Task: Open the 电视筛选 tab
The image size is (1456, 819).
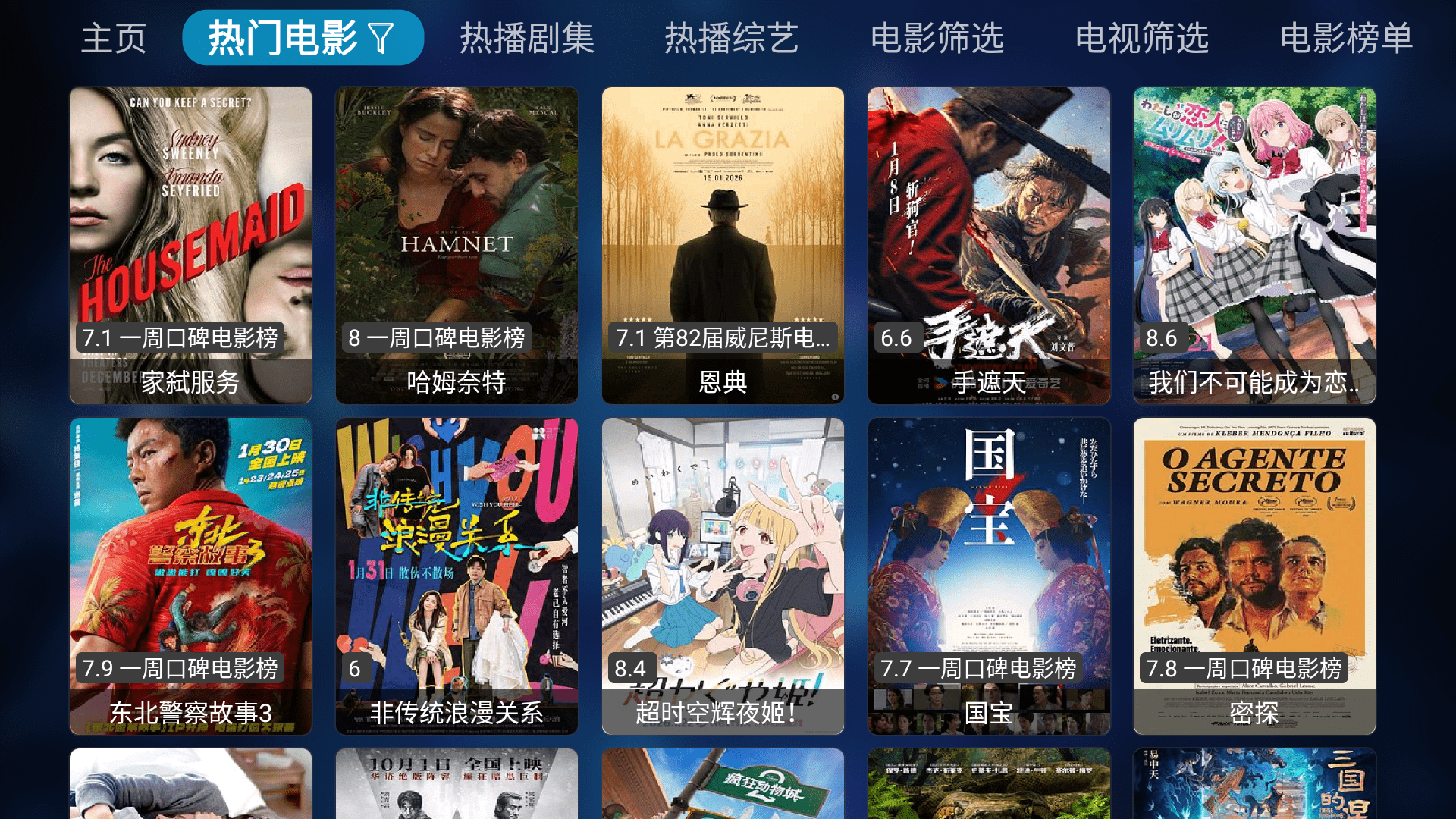Action: 1142,38
